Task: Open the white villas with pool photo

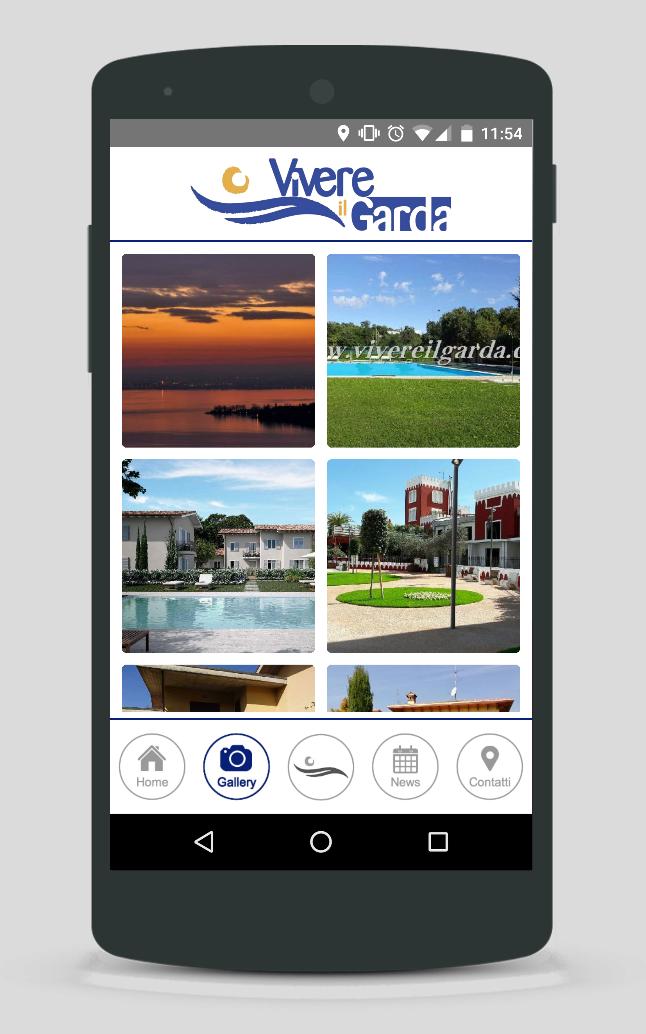Action: [x=218, y=556]
